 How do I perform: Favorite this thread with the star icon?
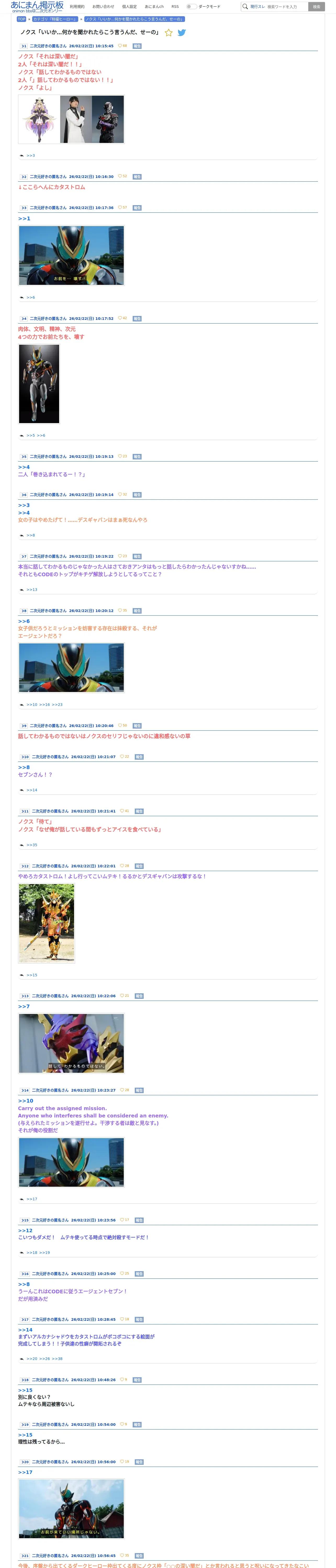[x=168, y=33]
